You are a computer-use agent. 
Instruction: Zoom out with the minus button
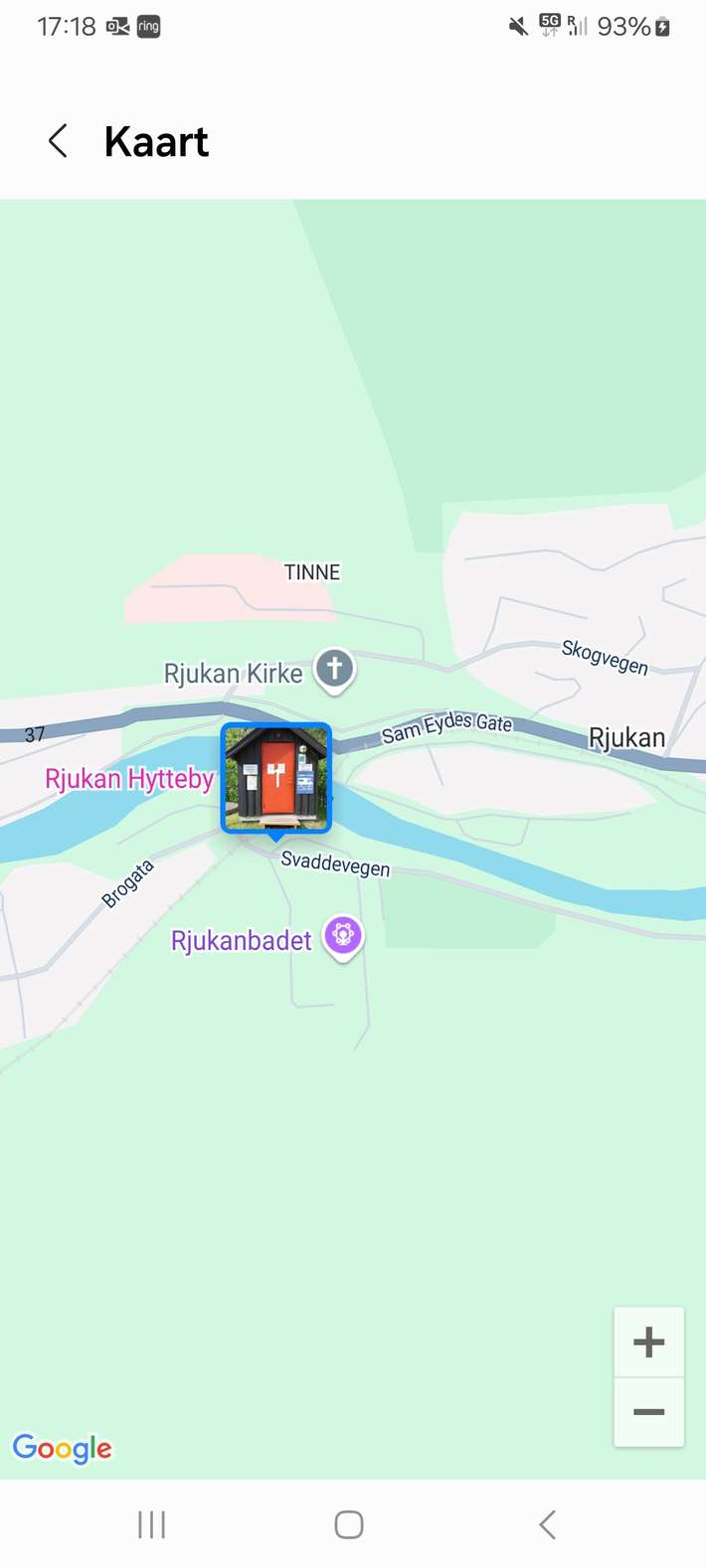(x=648, y=1412)
